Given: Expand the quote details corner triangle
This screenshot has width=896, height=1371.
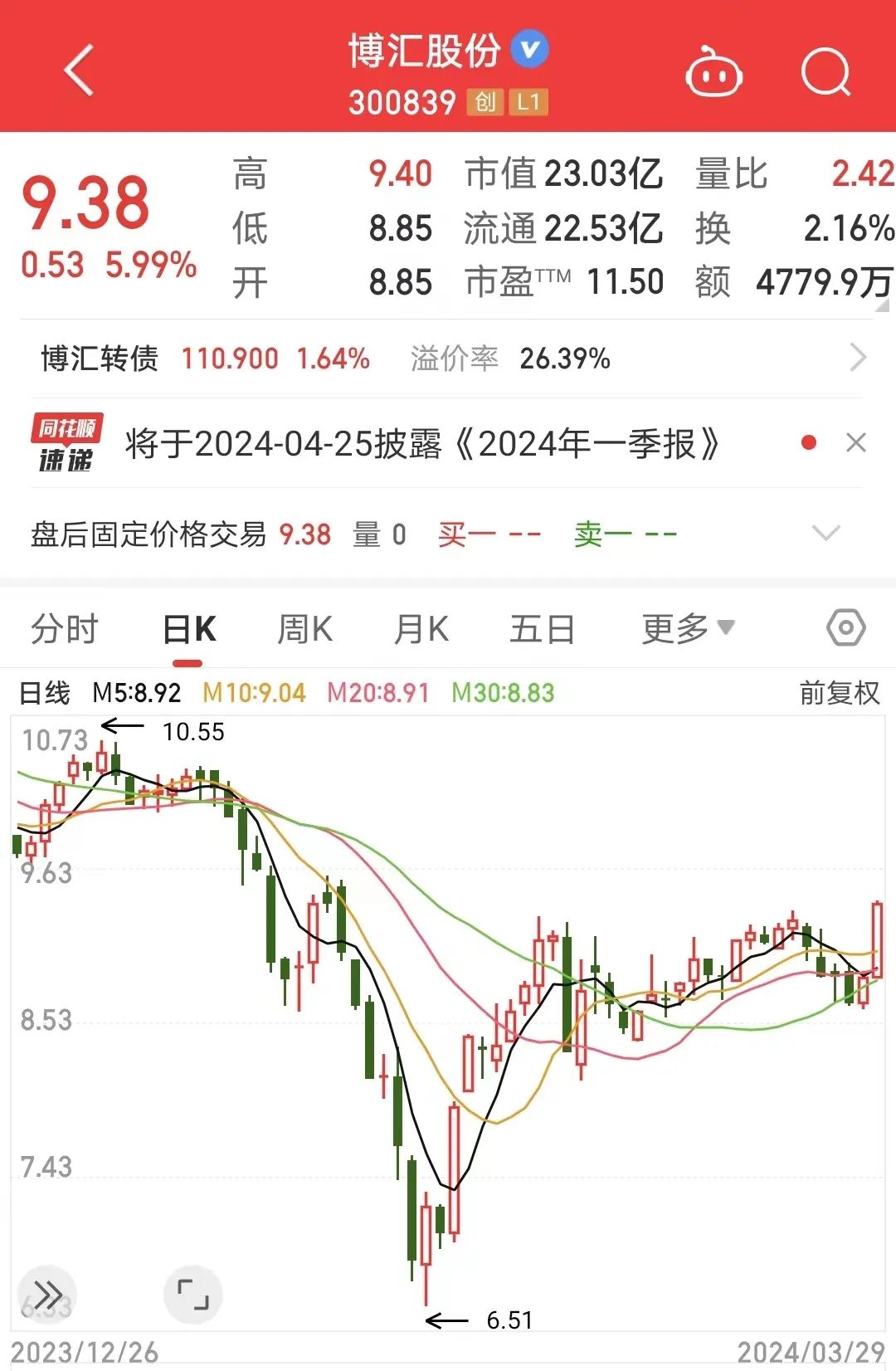Looking at the screenshot, I should (883, 304).
